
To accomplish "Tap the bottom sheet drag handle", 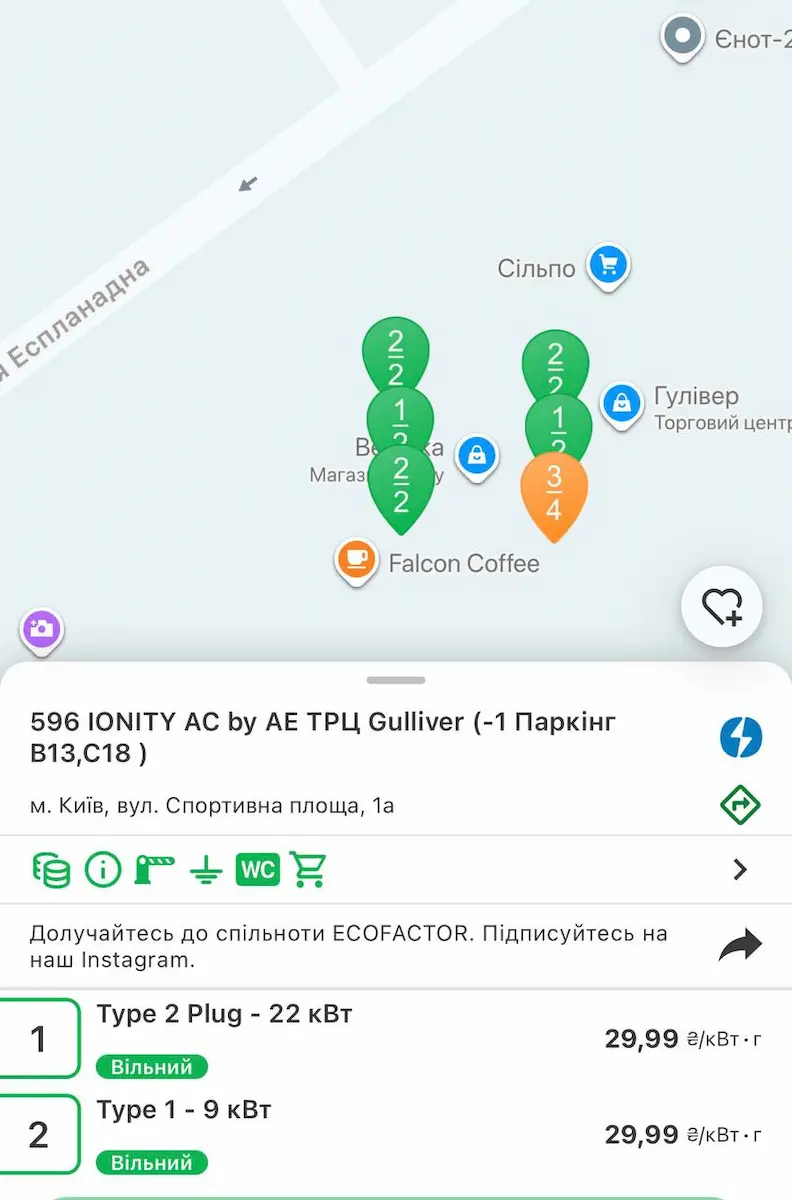I will pyautogui.click(x=396, y=680).
